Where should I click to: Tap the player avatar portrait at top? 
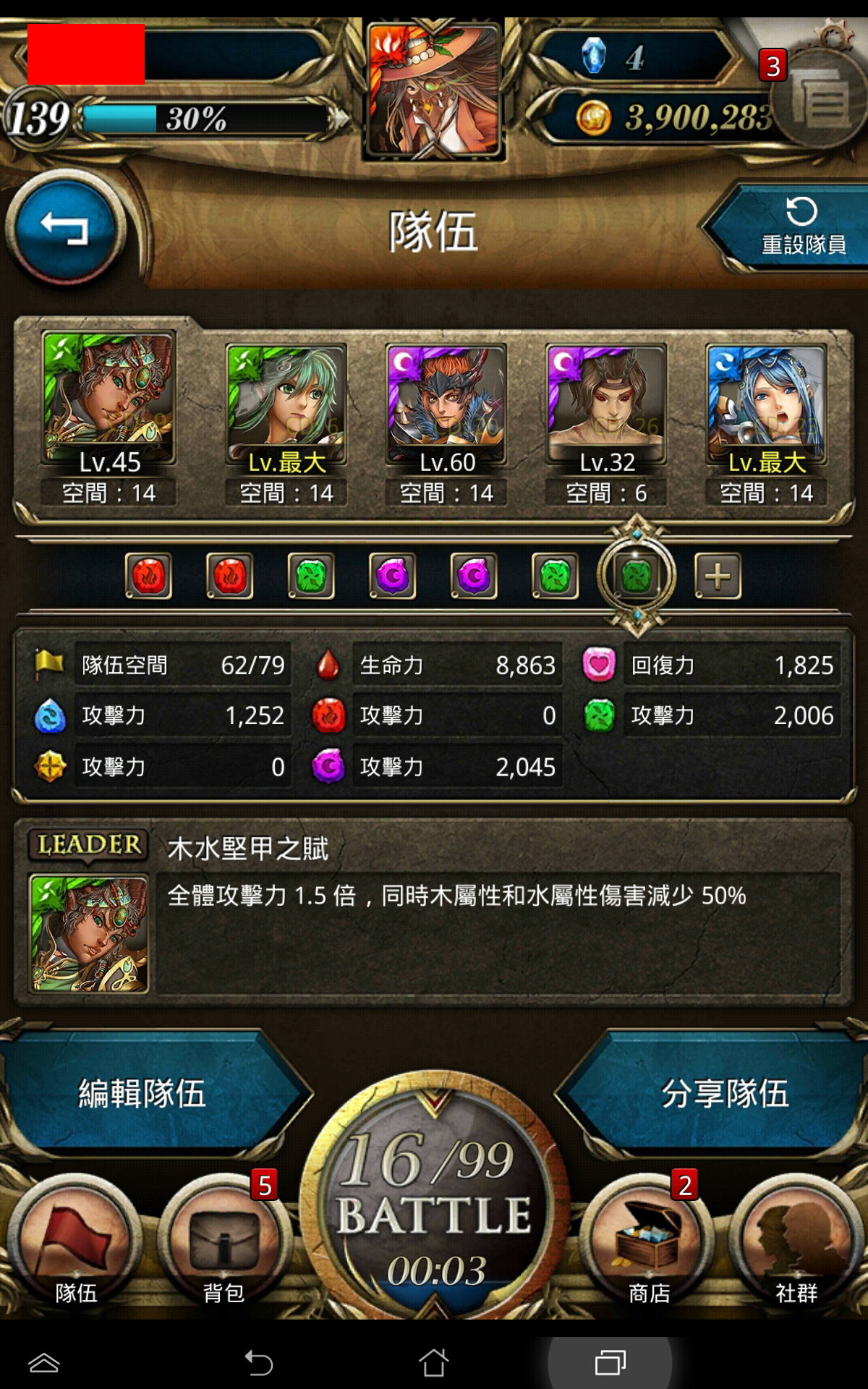(x=434, y=88)
